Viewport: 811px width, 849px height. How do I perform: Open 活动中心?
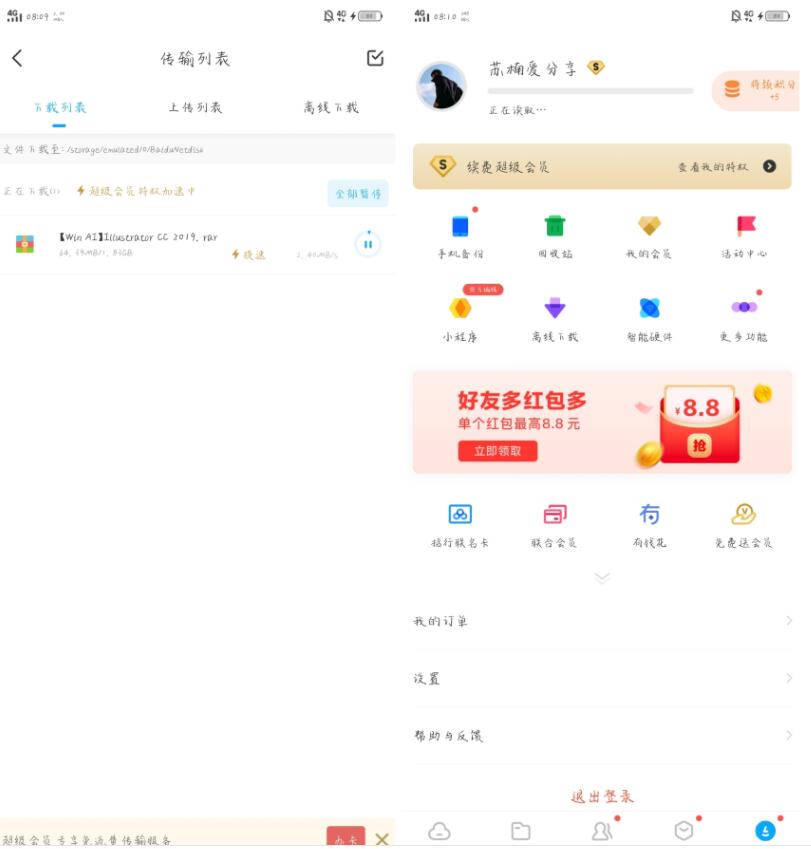click(744, 236)
